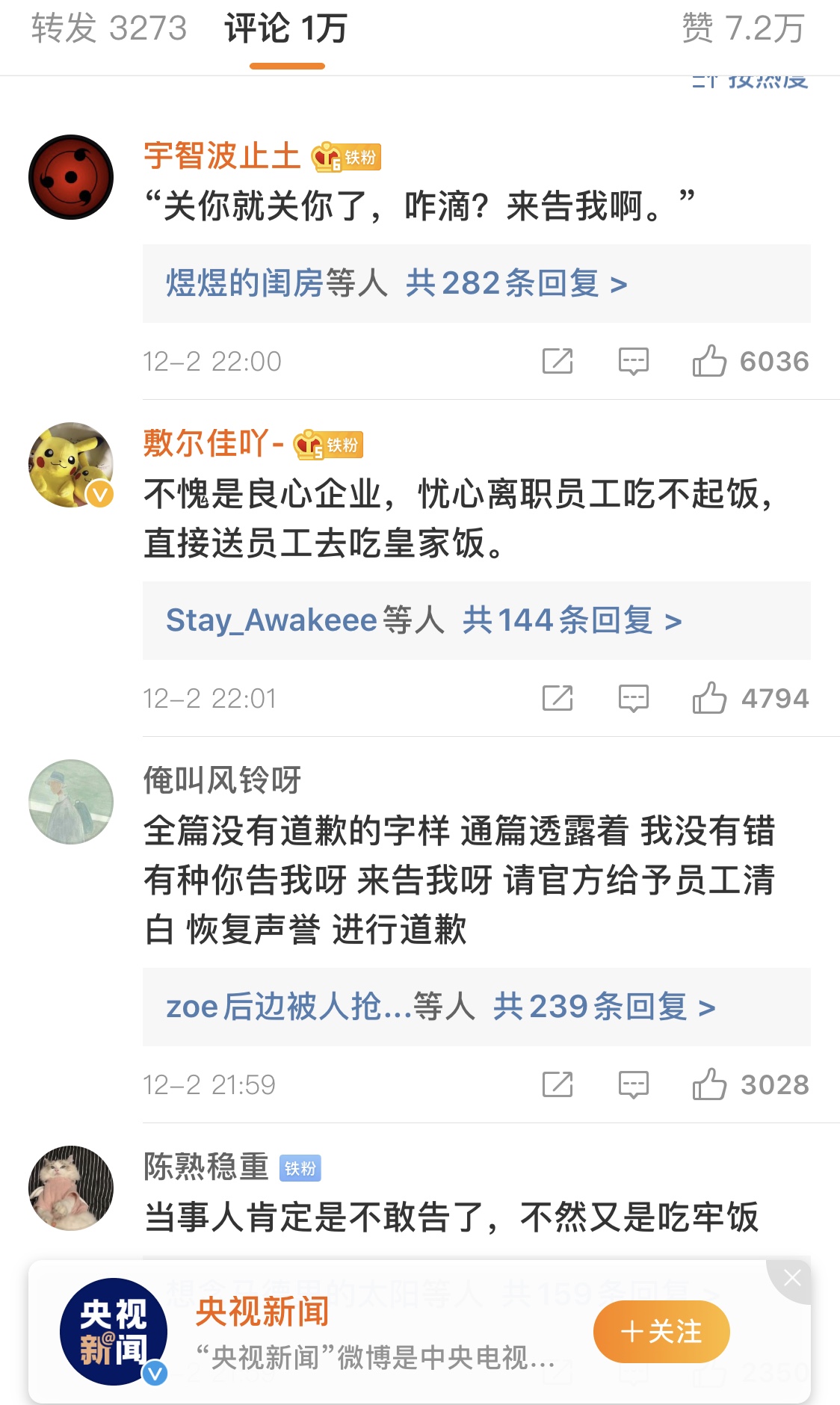Dismiss the 央视新闻 follow banner
This screenshot has width=840, height=1405.
click(792, 1279)
